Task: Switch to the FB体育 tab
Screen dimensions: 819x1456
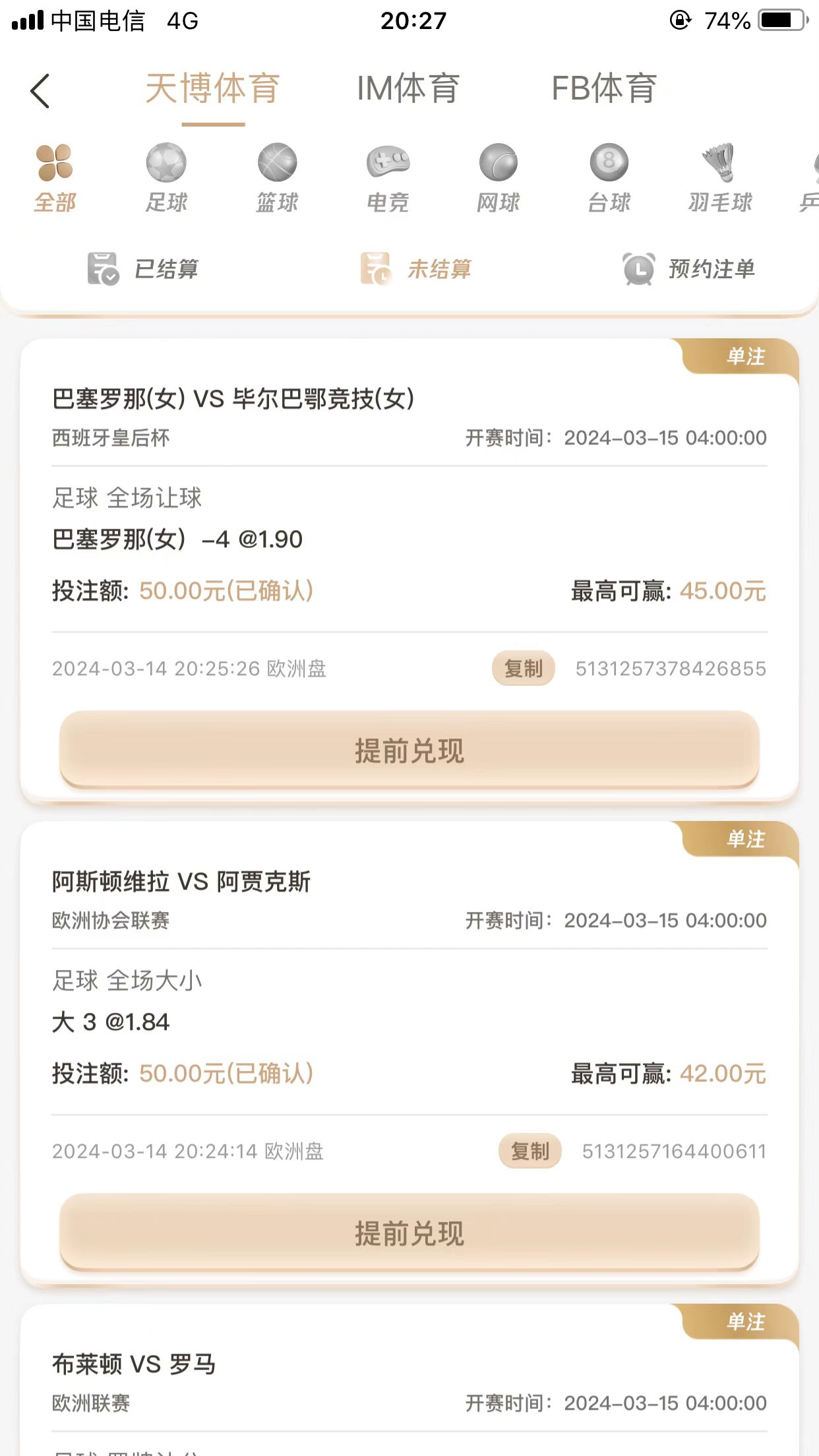Action: coord(603,89)
